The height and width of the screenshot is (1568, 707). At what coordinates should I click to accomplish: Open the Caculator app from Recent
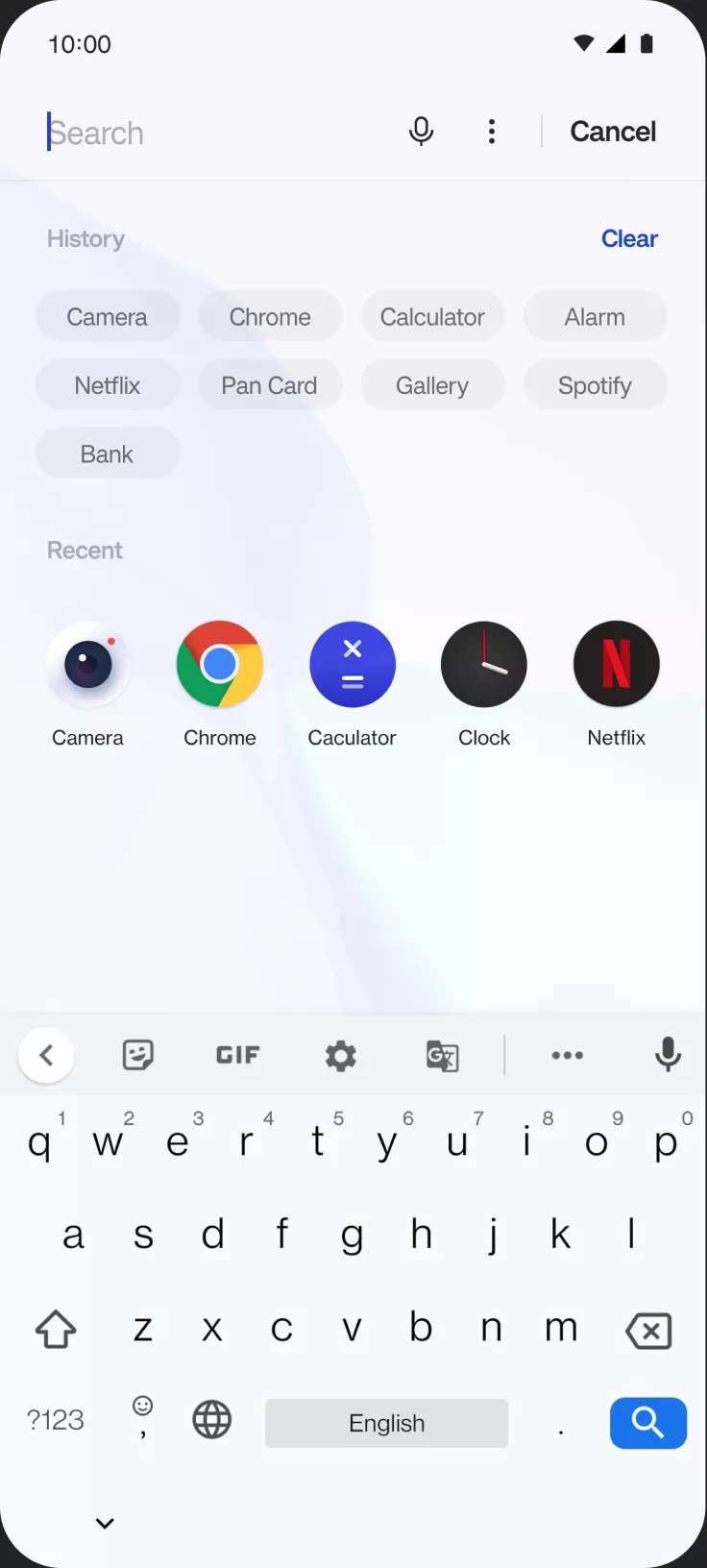[352, 665]
